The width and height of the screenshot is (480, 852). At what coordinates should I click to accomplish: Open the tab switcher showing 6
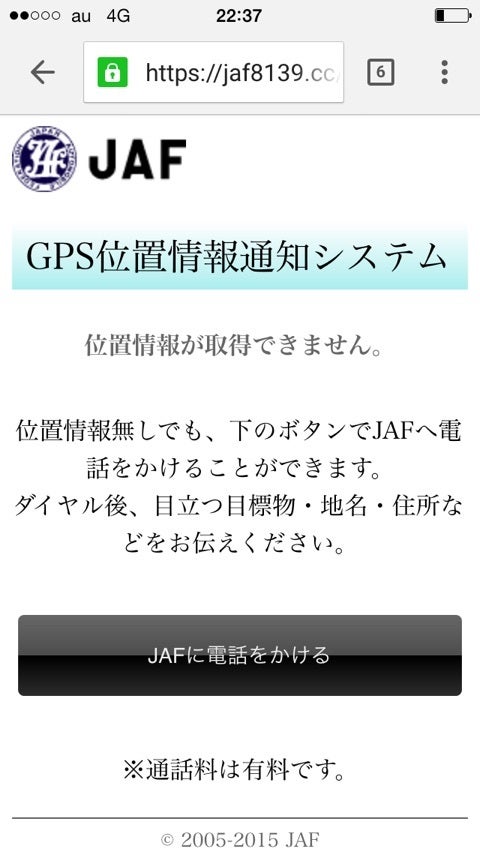click(x=381, y=72)
